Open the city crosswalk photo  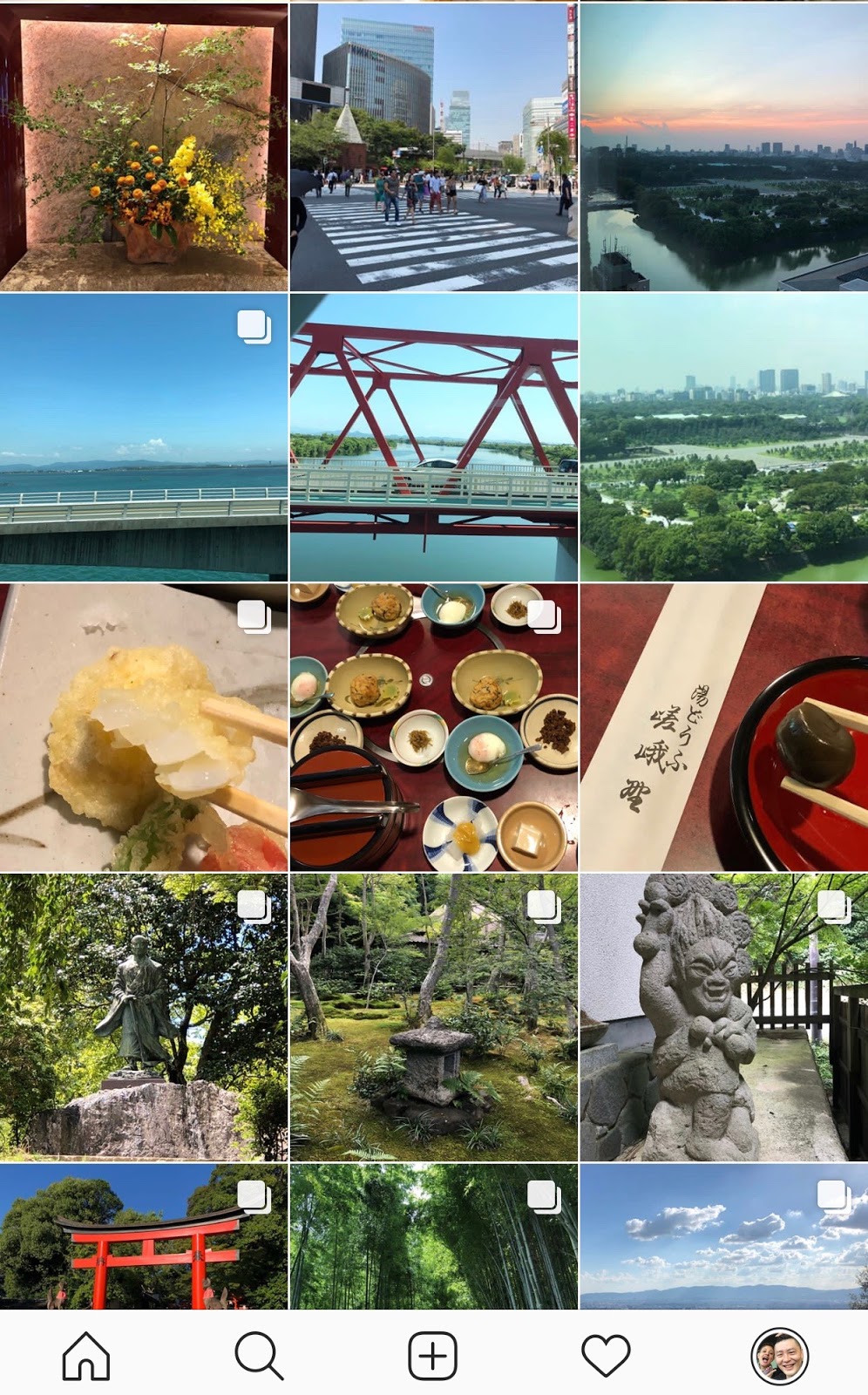point(434,146)
